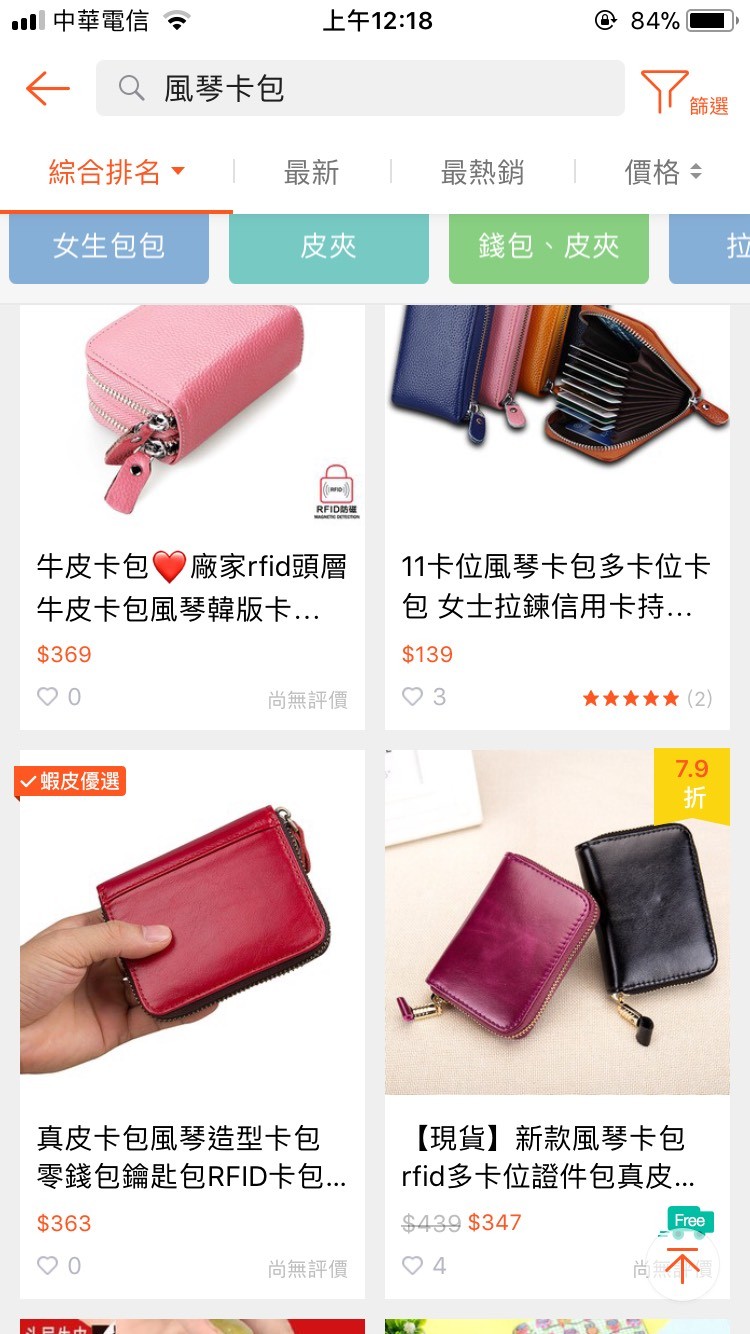Select the 綜合排名 sorting tab

coord(116,172)
